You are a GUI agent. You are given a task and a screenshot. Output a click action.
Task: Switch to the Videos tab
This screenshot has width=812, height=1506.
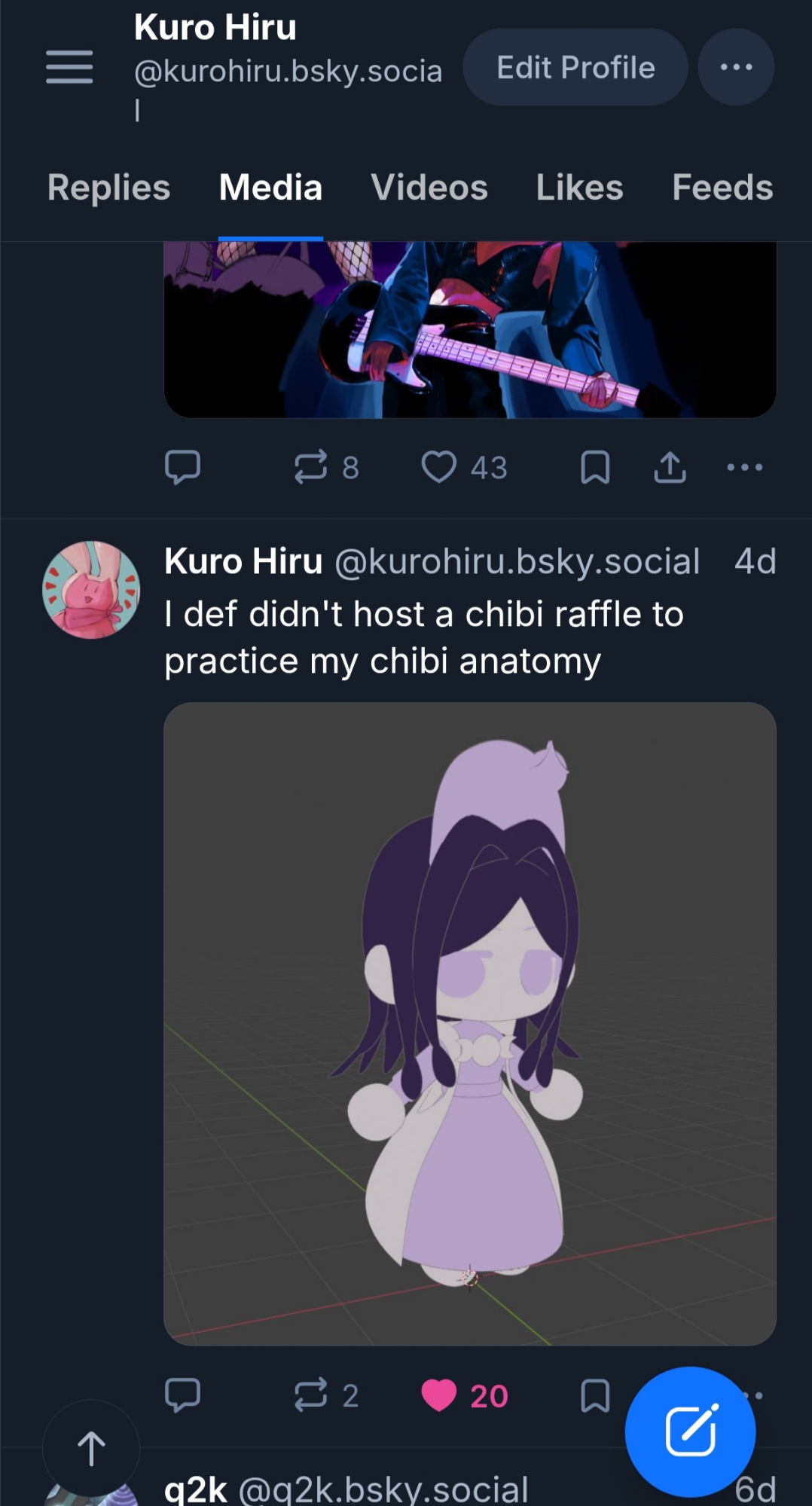429,188
